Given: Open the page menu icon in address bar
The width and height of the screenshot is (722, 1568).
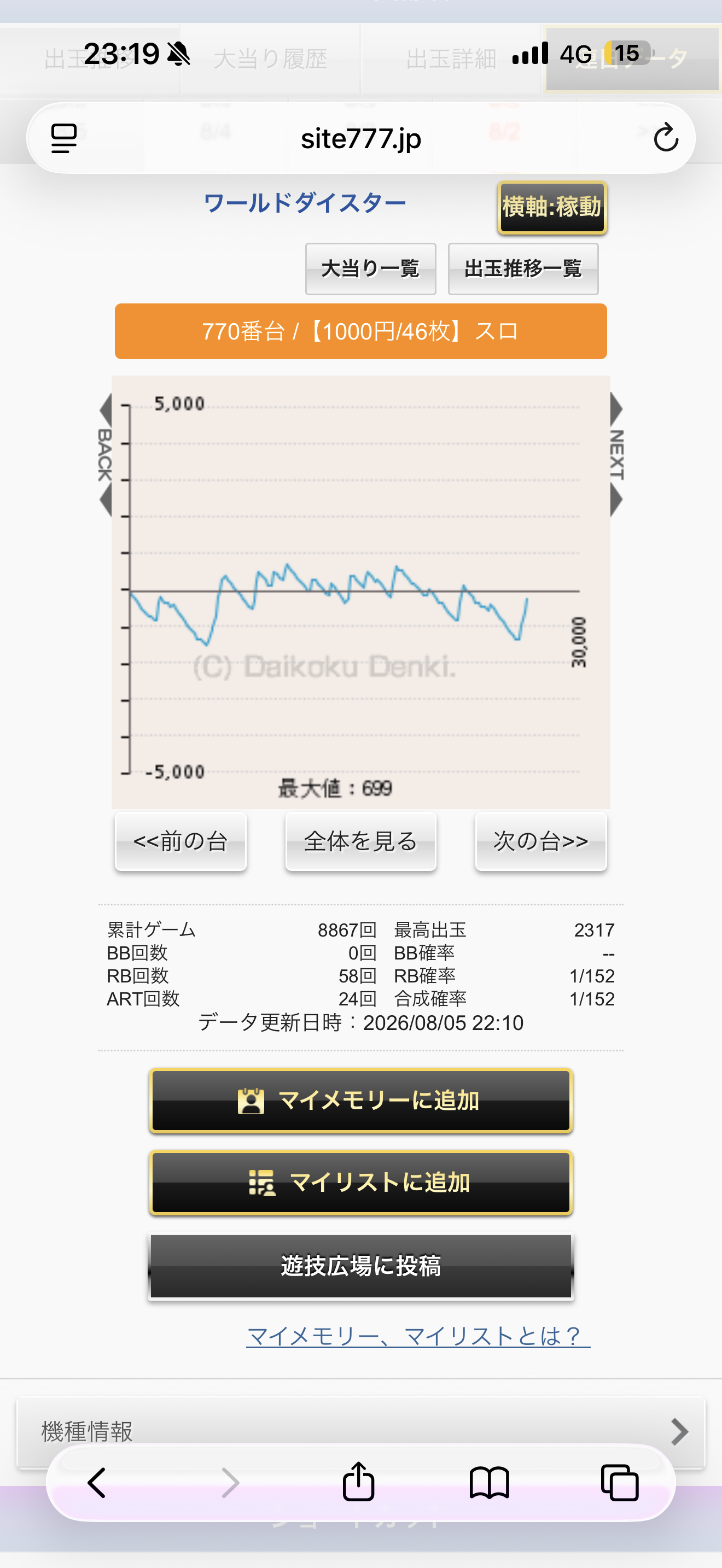Looking at the screenshot, I should (64, 138).
